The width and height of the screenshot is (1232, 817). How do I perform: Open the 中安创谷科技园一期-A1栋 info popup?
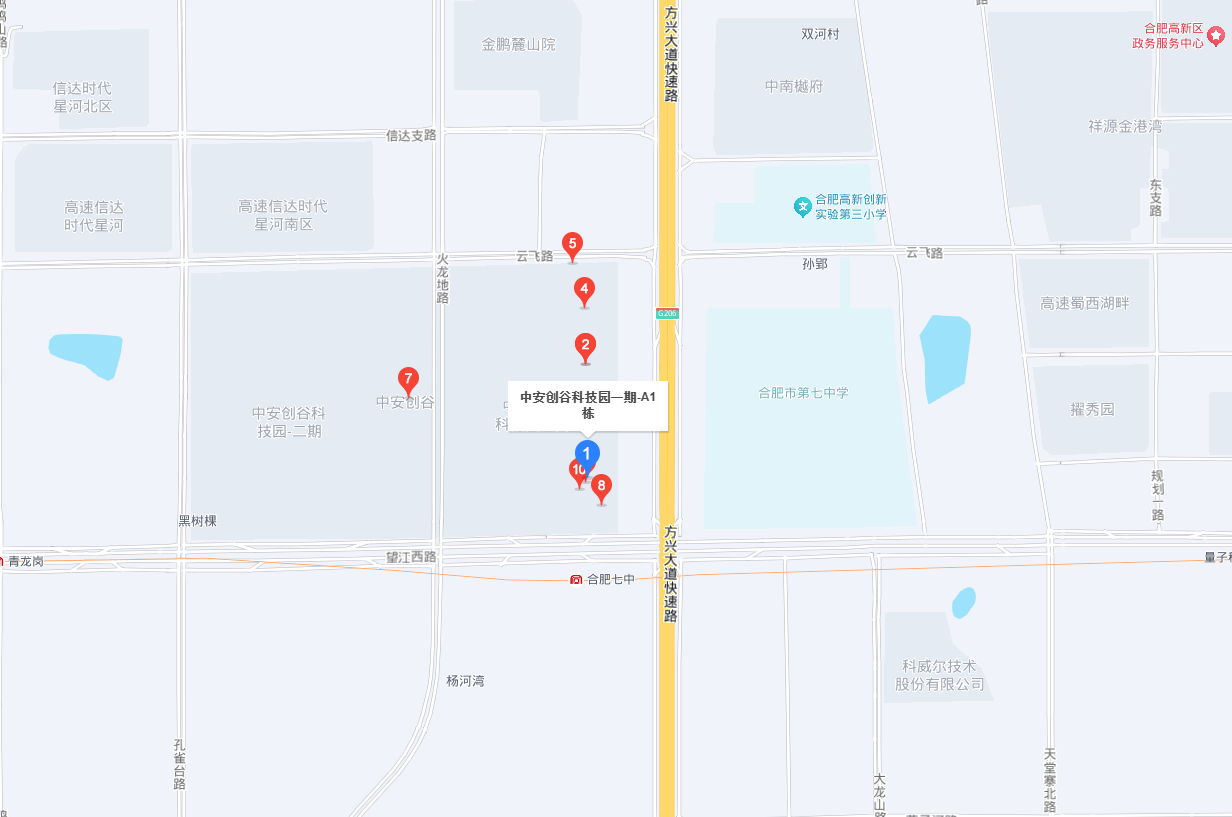(x=588, y=405)
